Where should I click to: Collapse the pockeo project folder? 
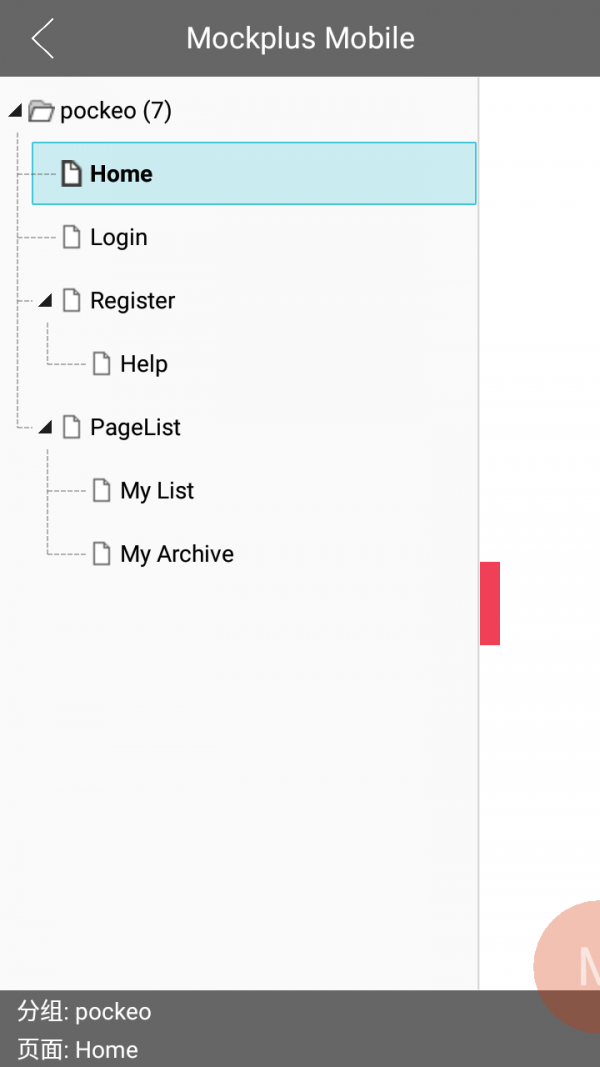coord(15,111)
